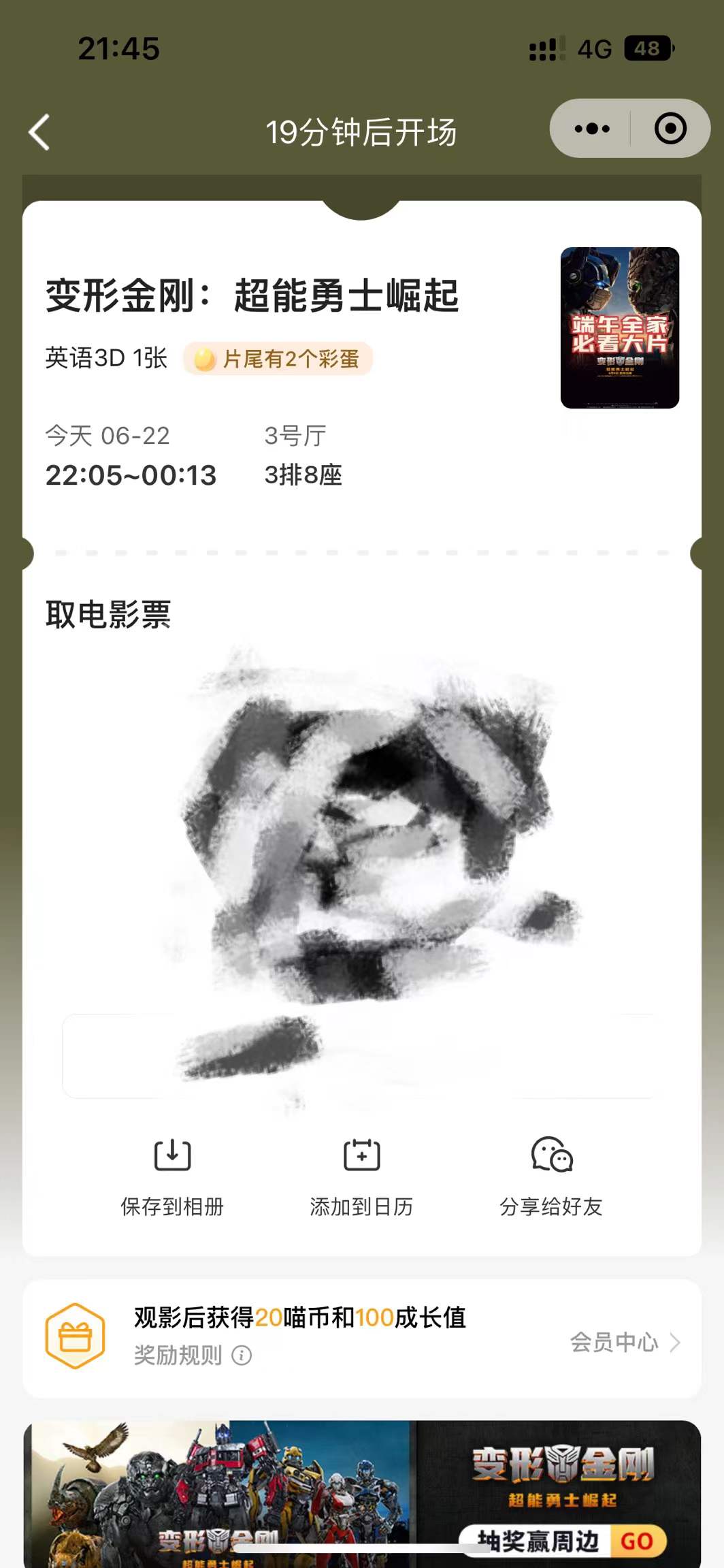This screenshot has height=1568, width=724.
Task: View the 奖励规则 info
Action: click(x=193, y=1355)
